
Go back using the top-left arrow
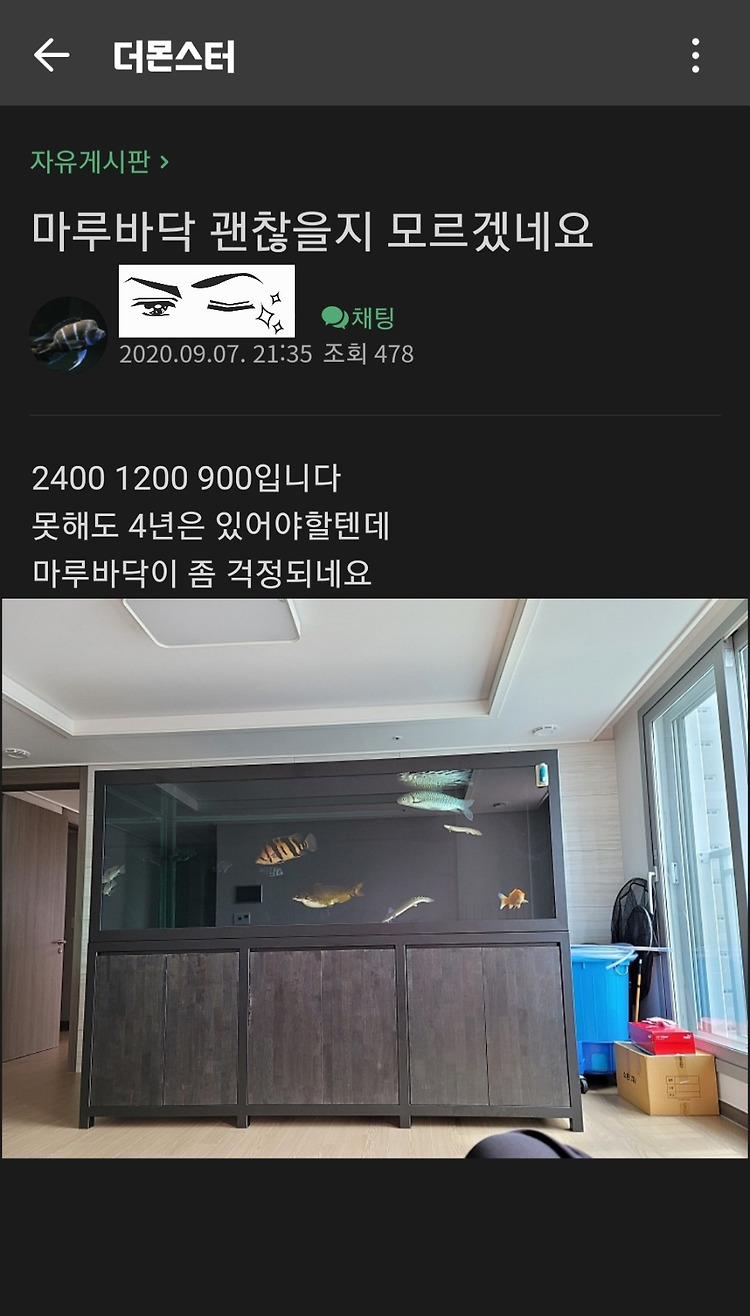51,55
